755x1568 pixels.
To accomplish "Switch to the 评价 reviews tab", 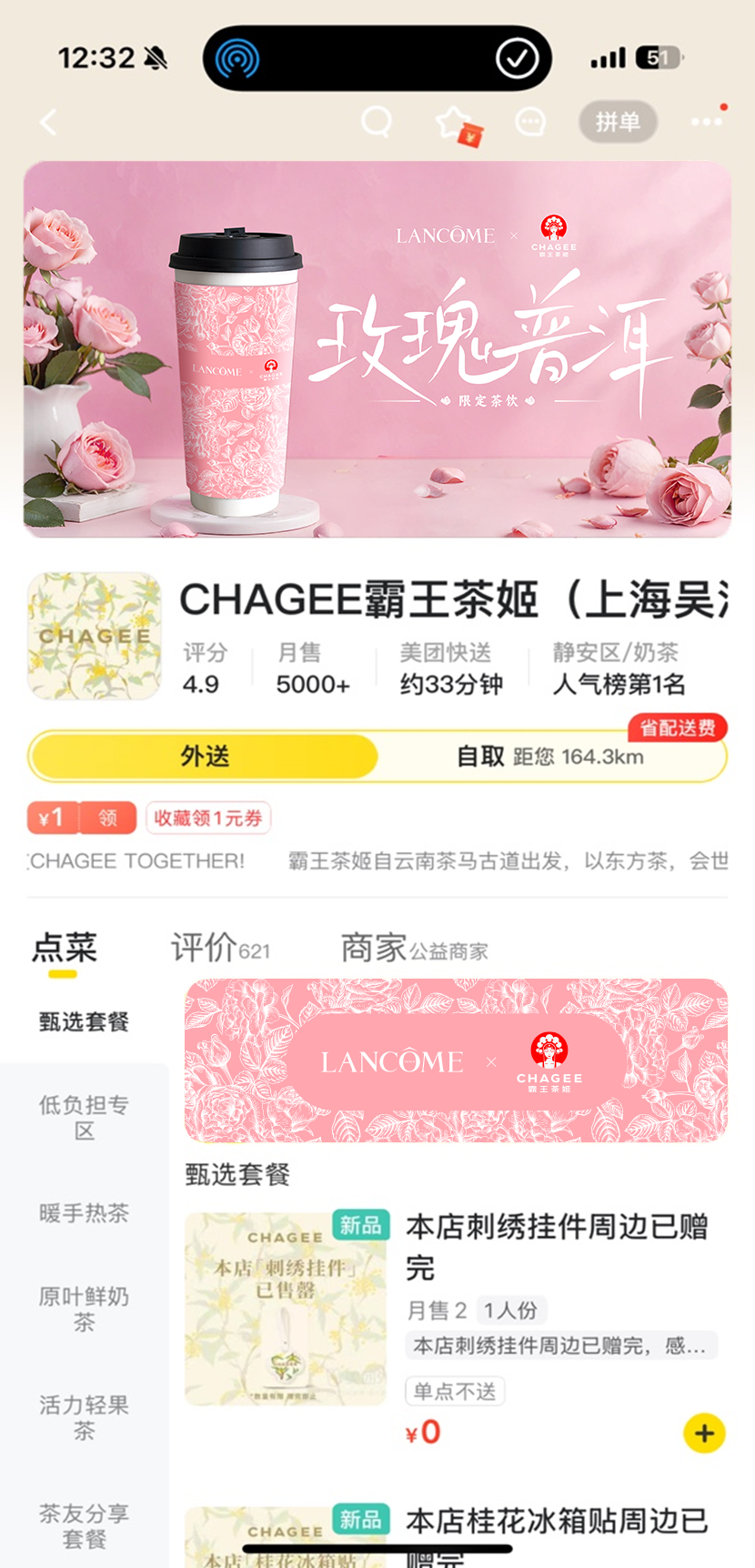I will 220,948.
